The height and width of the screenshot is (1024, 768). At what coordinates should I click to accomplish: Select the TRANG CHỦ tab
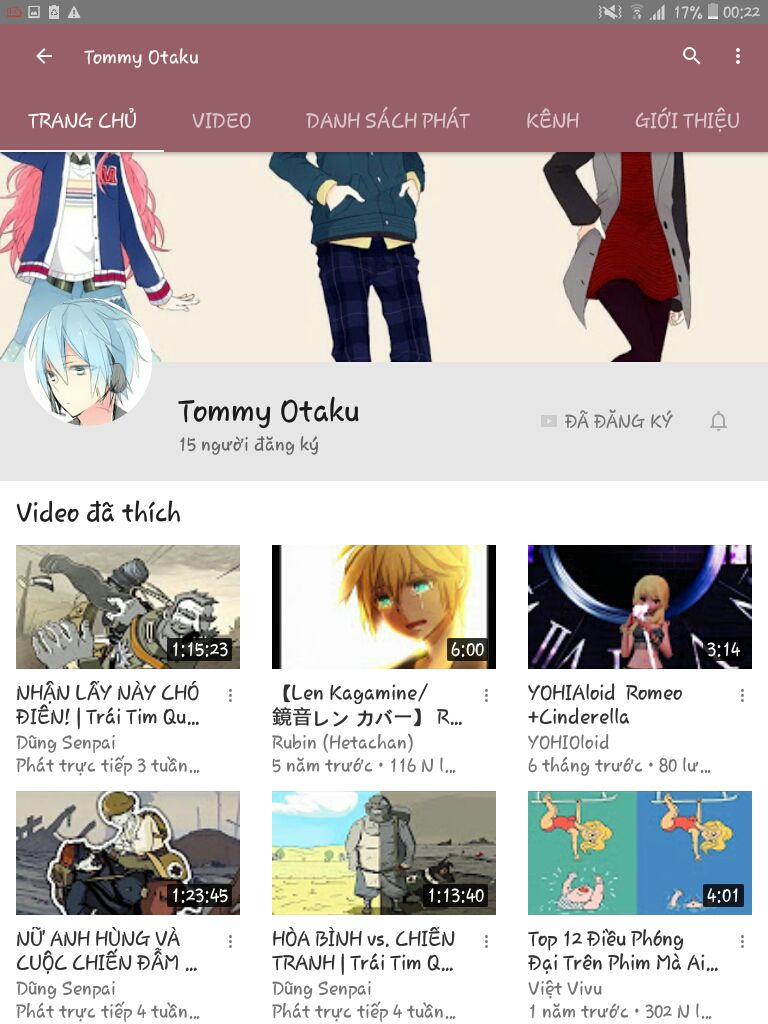pyautogui.click(x=82, y=121)
